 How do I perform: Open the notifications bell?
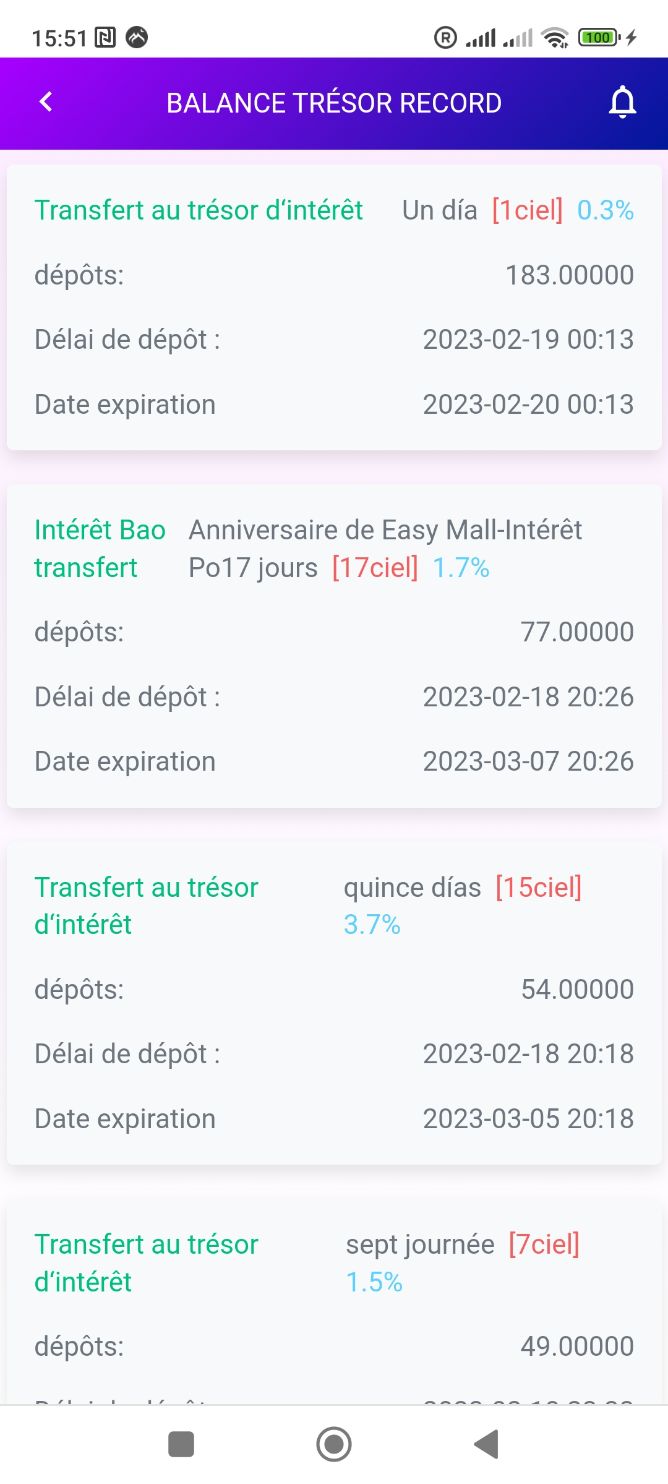click(622, 102)
